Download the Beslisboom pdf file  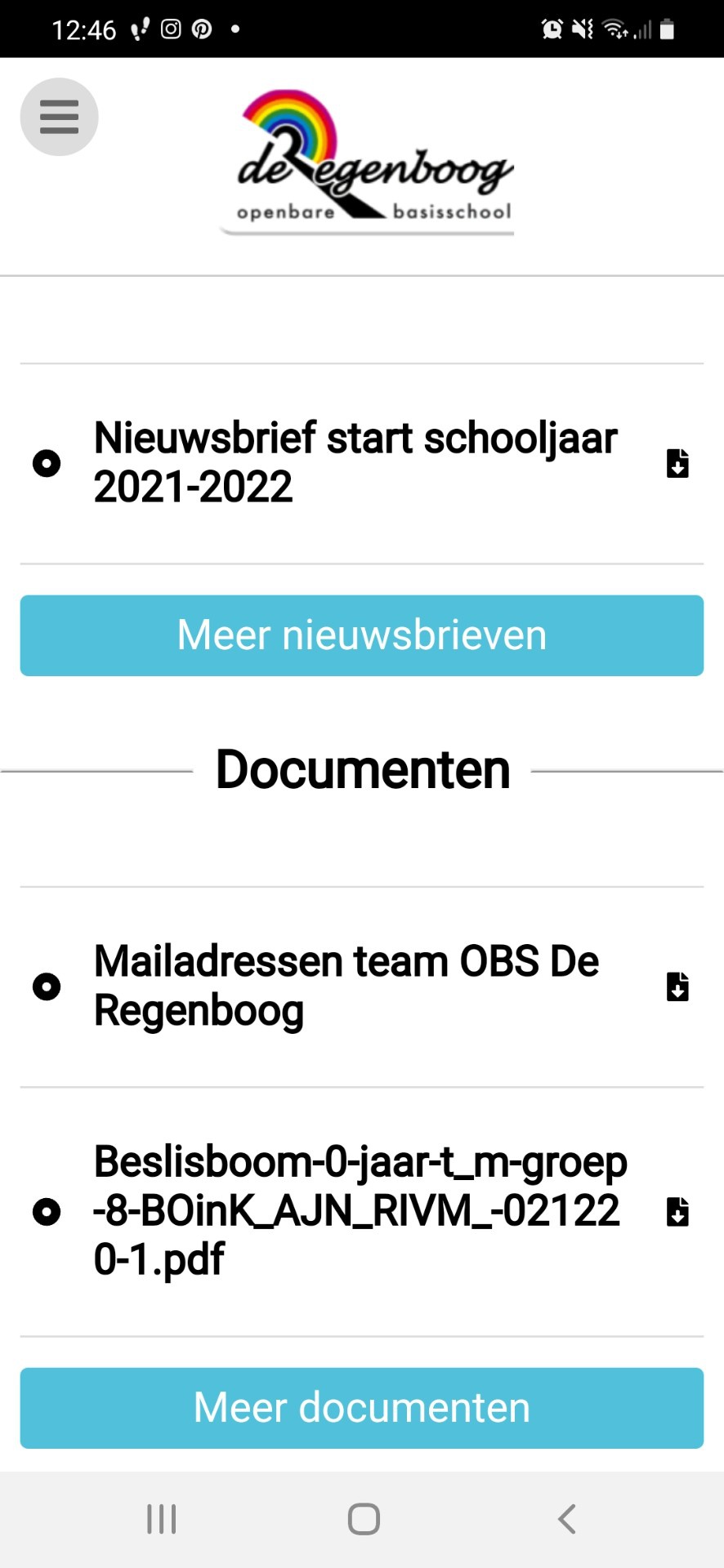677,1212
